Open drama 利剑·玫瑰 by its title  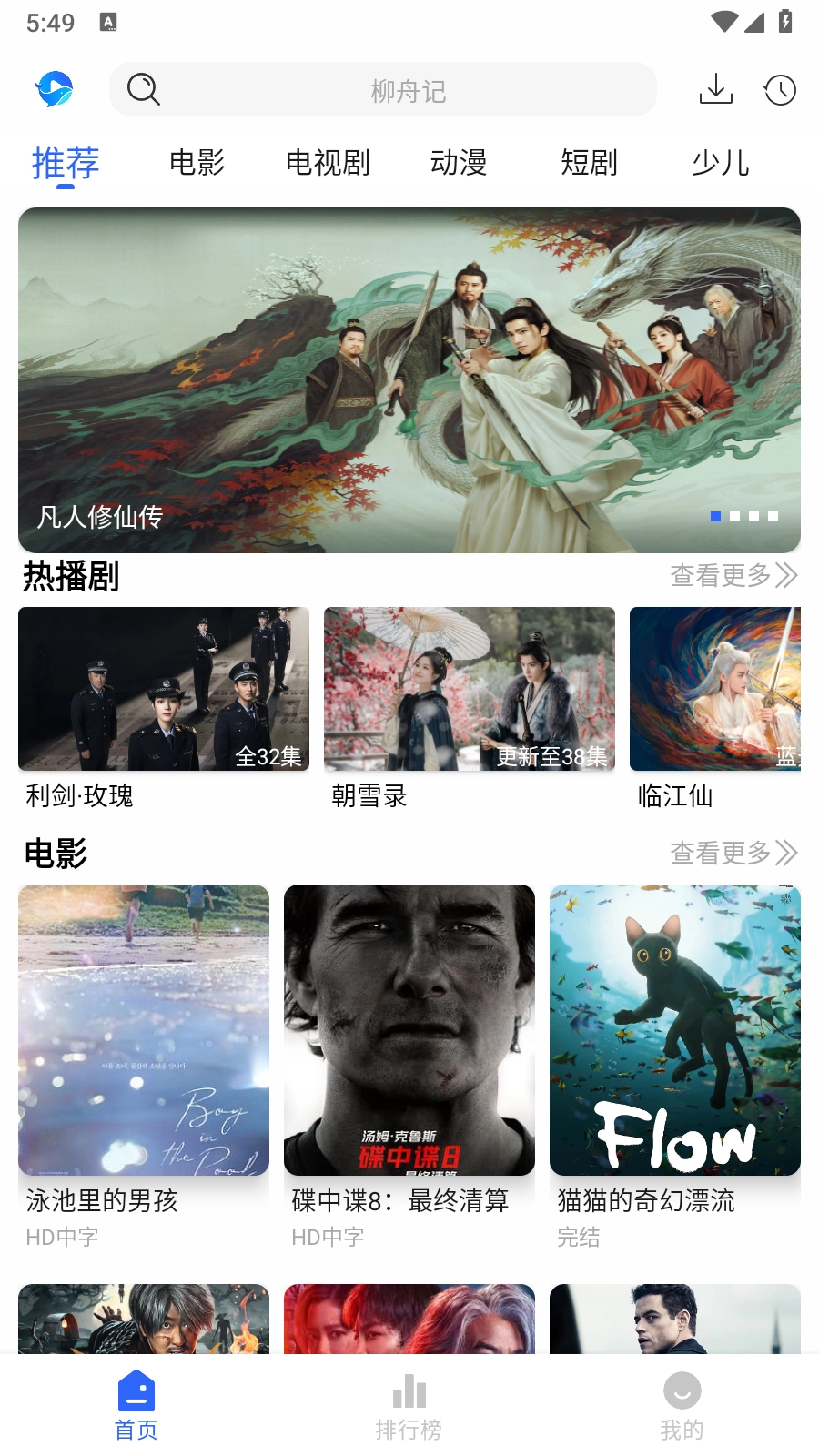80,796
